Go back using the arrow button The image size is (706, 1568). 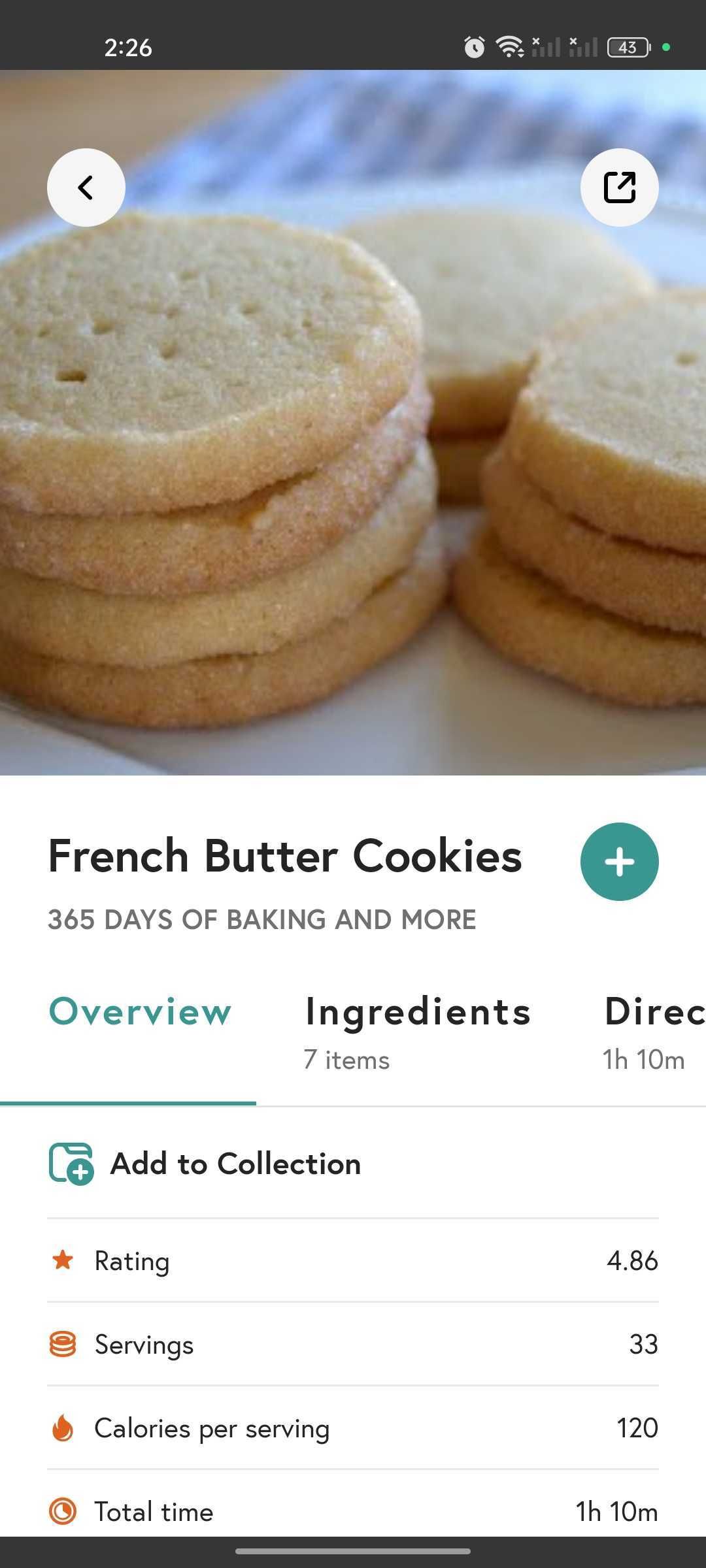(86, 188)
